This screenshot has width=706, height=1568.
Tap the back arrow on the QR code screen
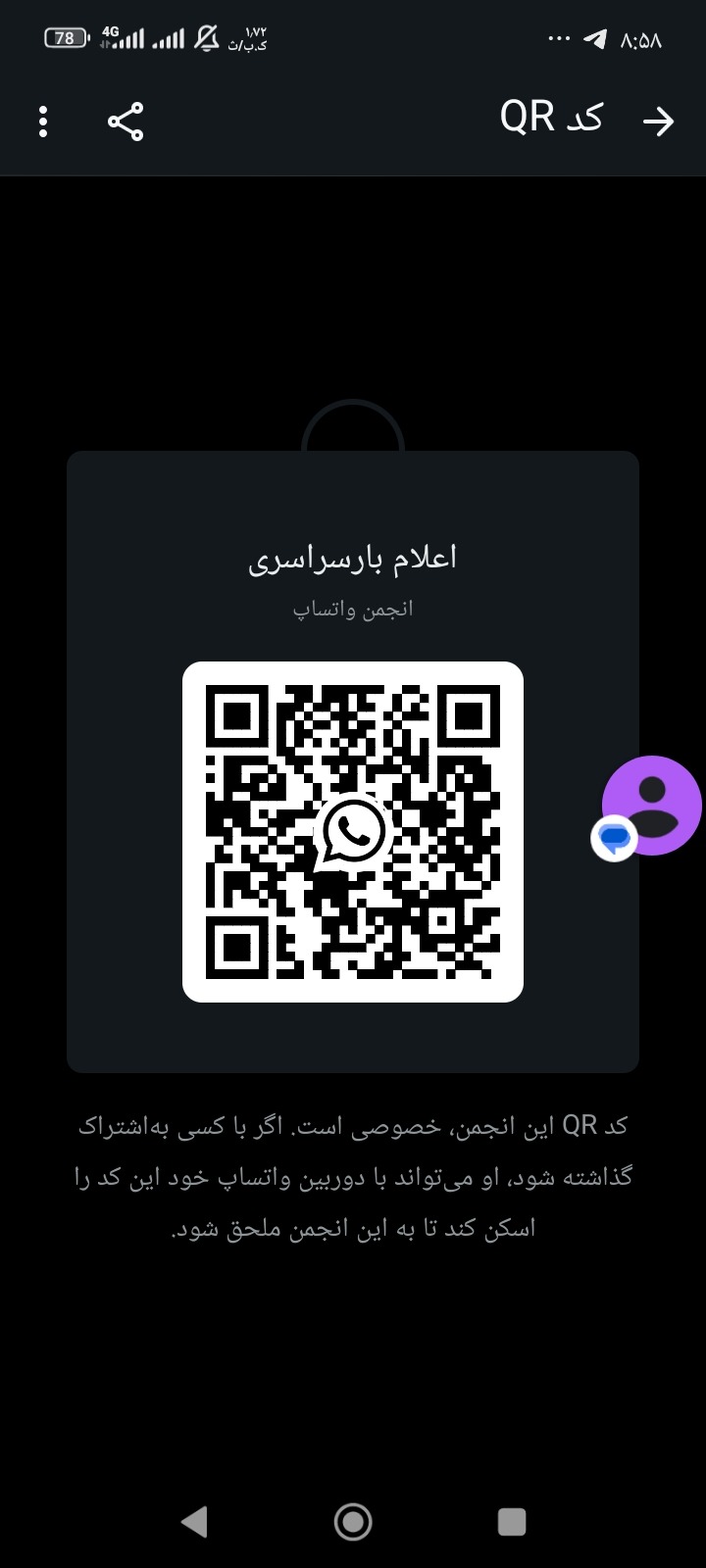coord(659,122)
